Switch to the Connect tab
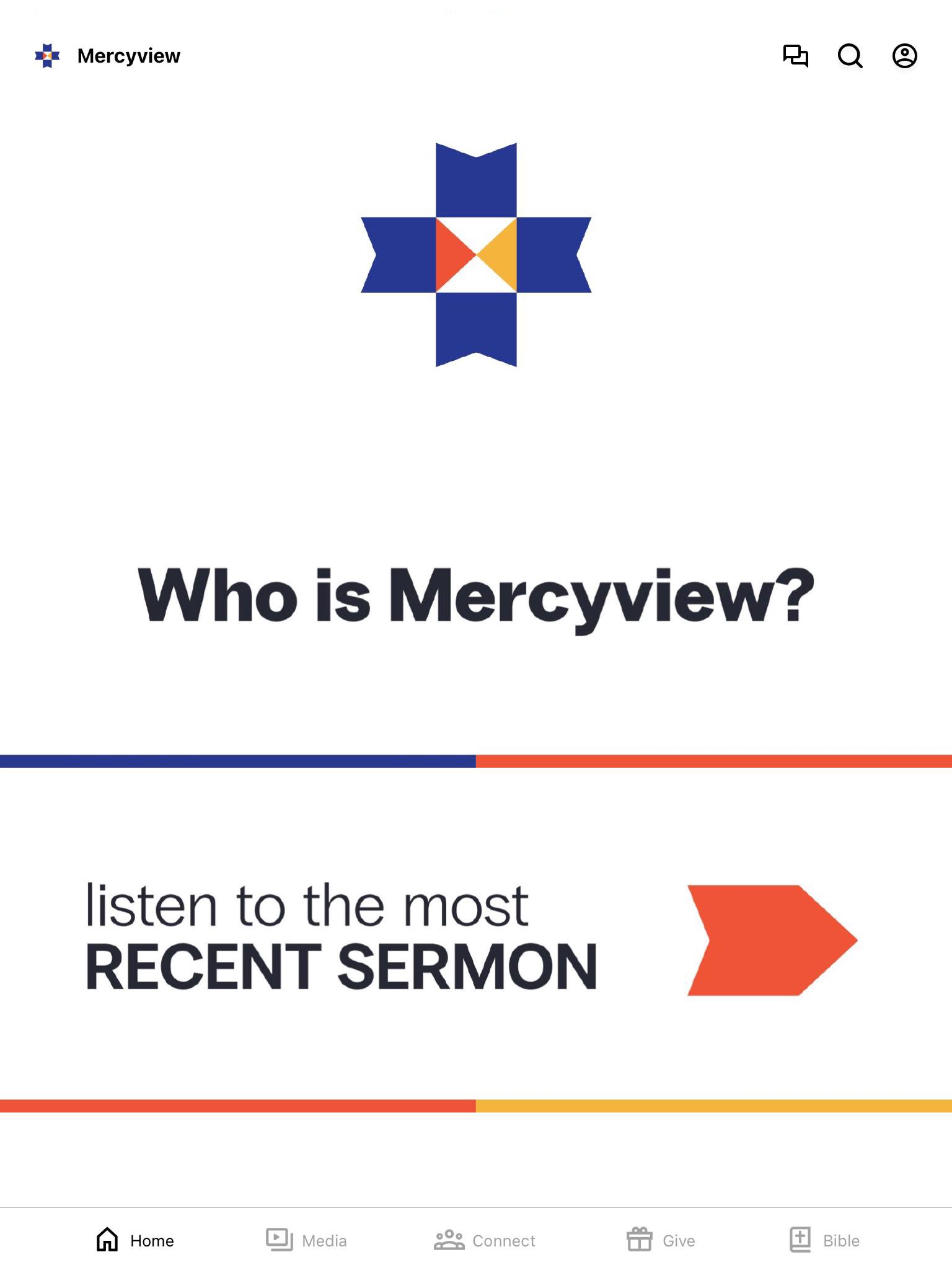 [485, 1240]
